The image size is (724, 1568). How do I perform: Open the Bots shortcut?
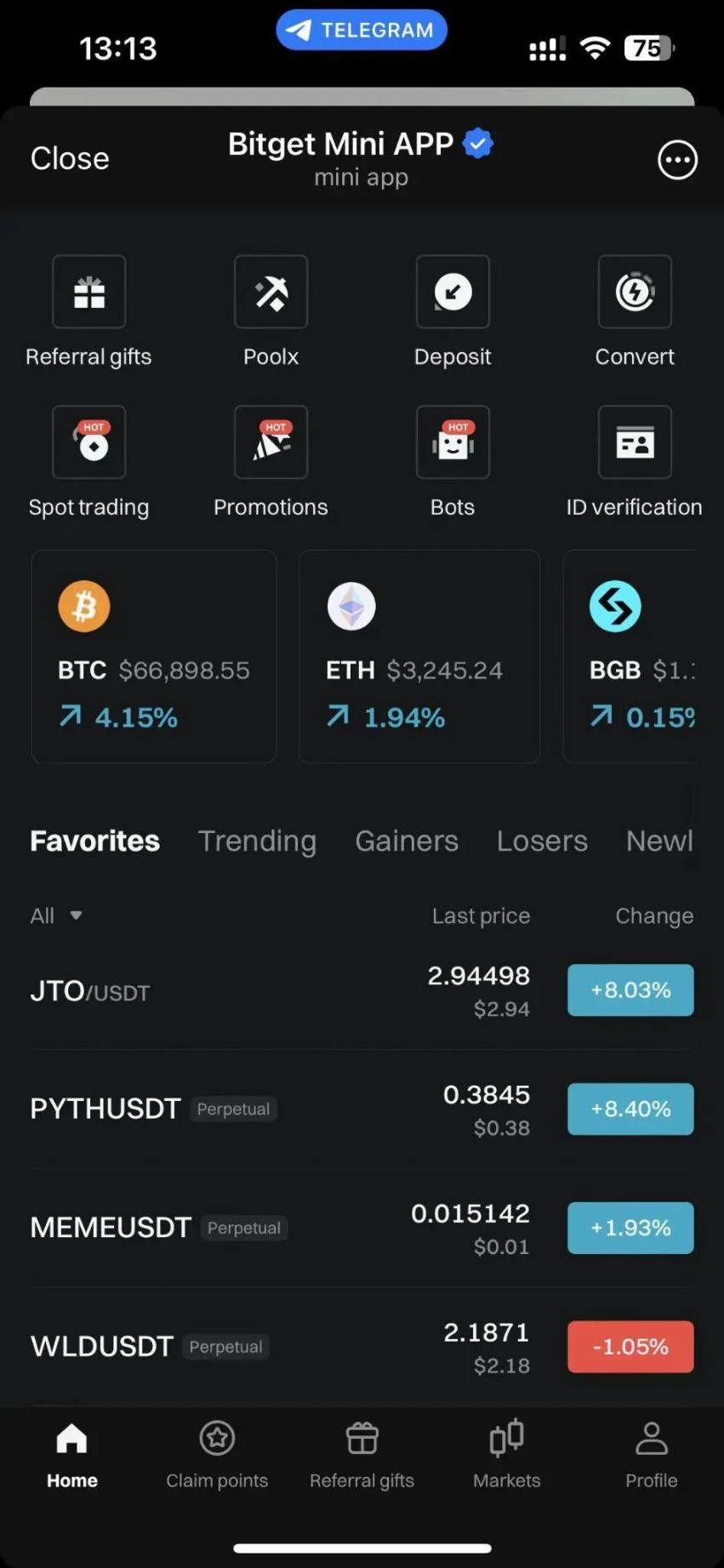pos(453,442)
